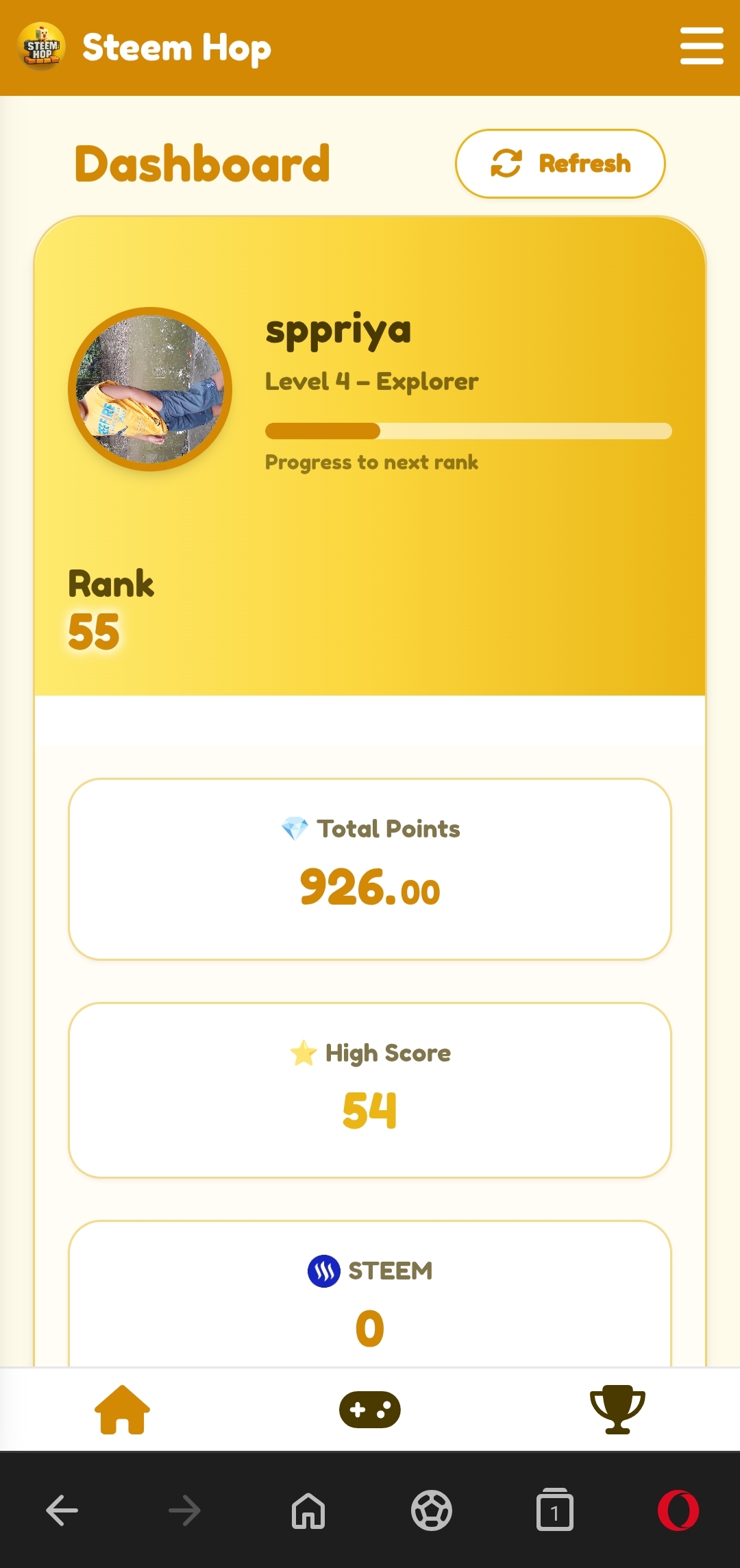The width and height of the screenshot is (740, 1568).
Task: Refresh the dashboard
Action: click(x=560, y=164)
